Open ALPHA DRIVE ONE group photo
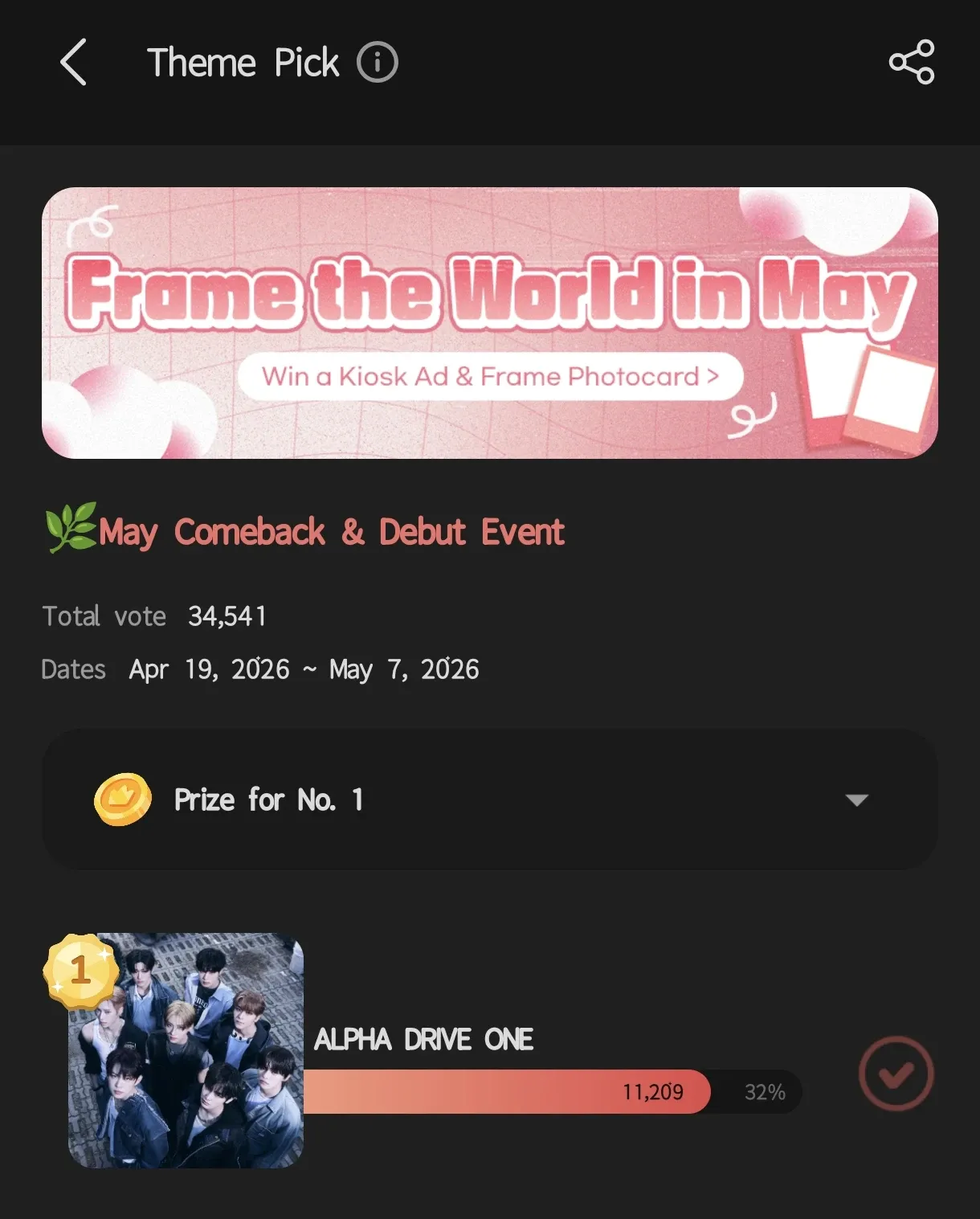Viewport: 980px width, 1219px height. pos(186,1050)
